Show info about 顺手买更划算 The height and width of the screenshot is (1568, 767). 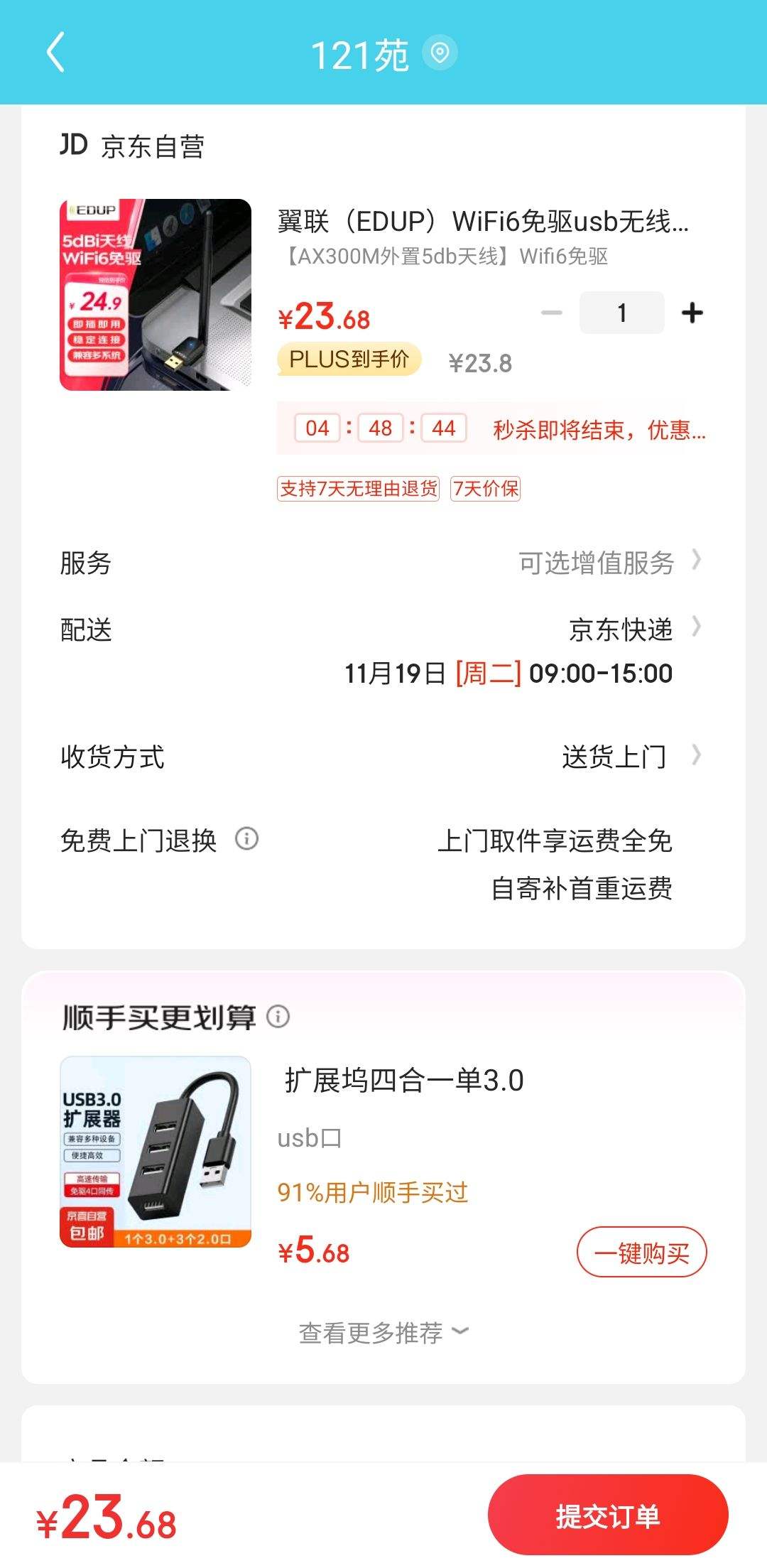click(278, 1017)
